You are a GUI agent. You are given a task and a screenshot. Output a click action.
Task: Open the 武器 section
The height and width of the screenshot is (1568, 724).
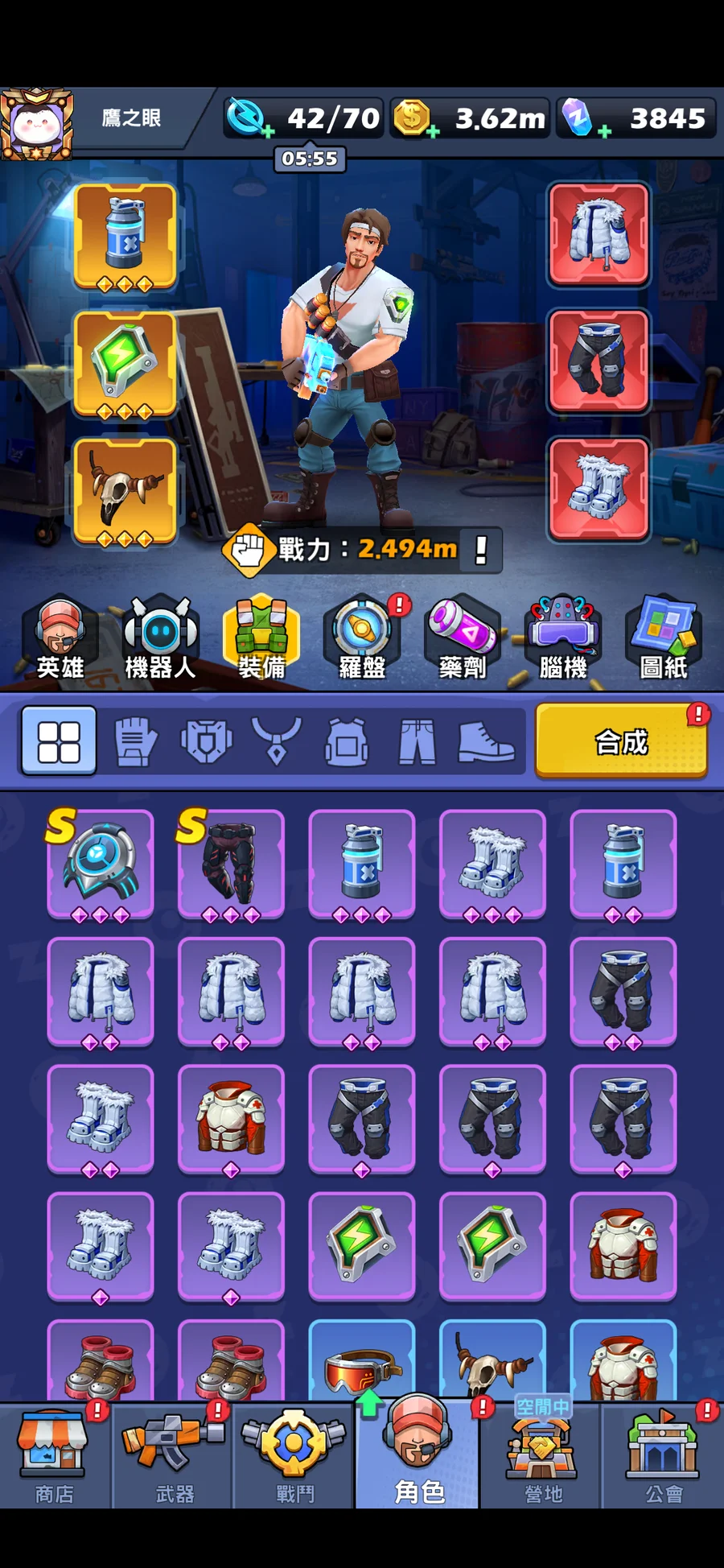point(174,1457)
